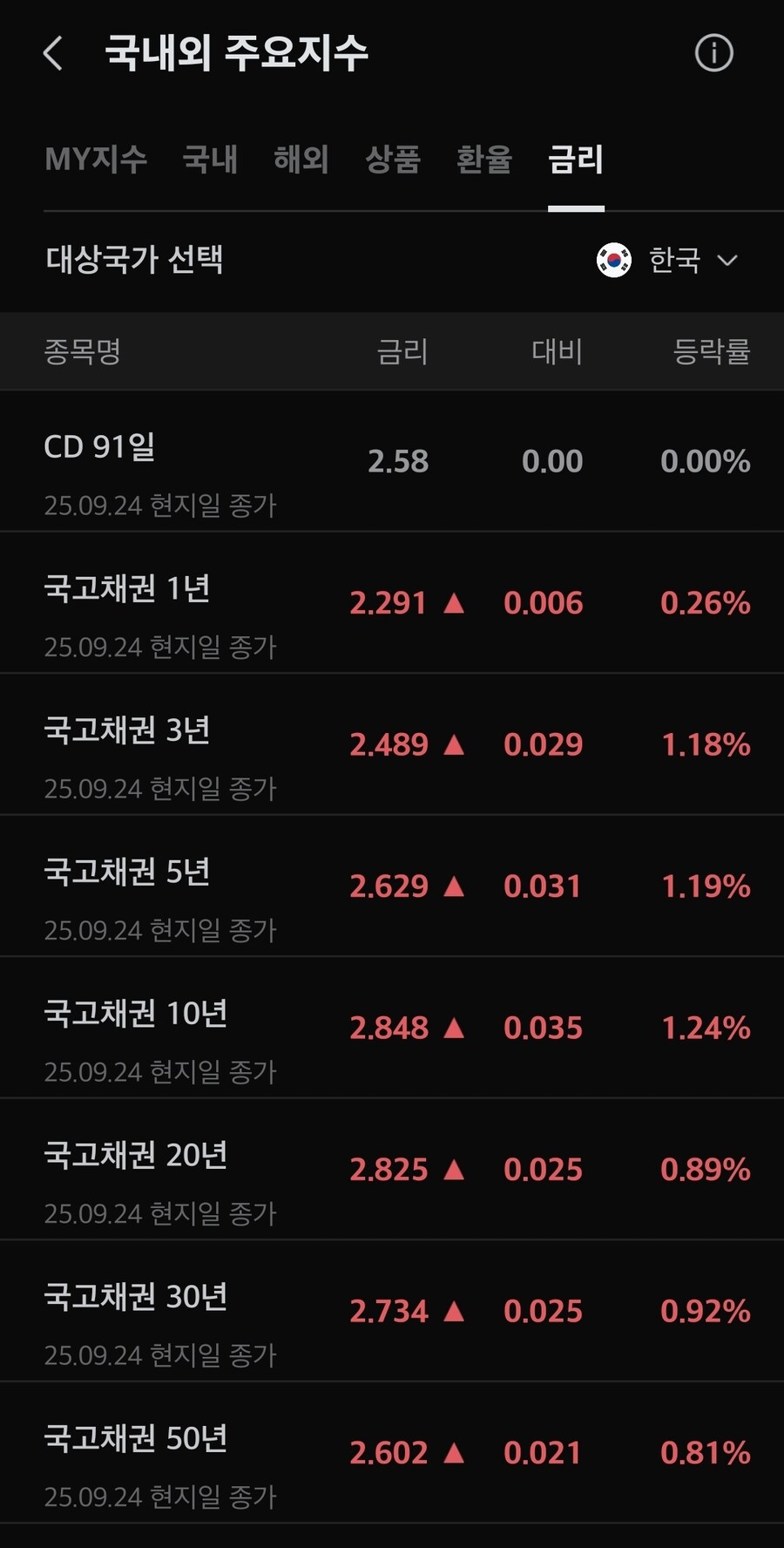The image size is (784, 1548).
Task: Expand the country chevron next to 한국
Action: click(728, 260)
